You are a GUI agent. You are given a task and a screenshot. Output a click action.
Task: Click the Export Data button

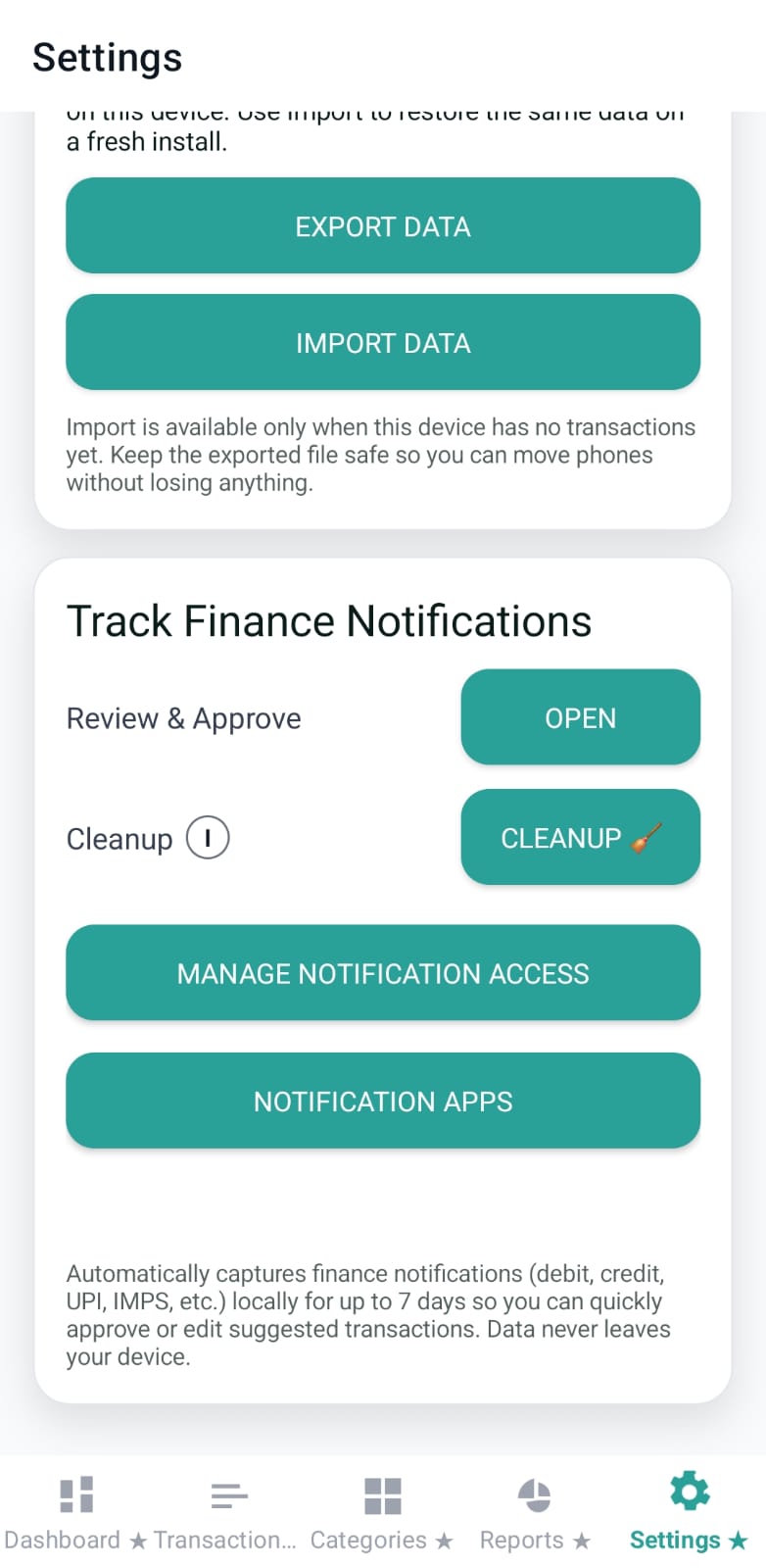click(383, 226)
